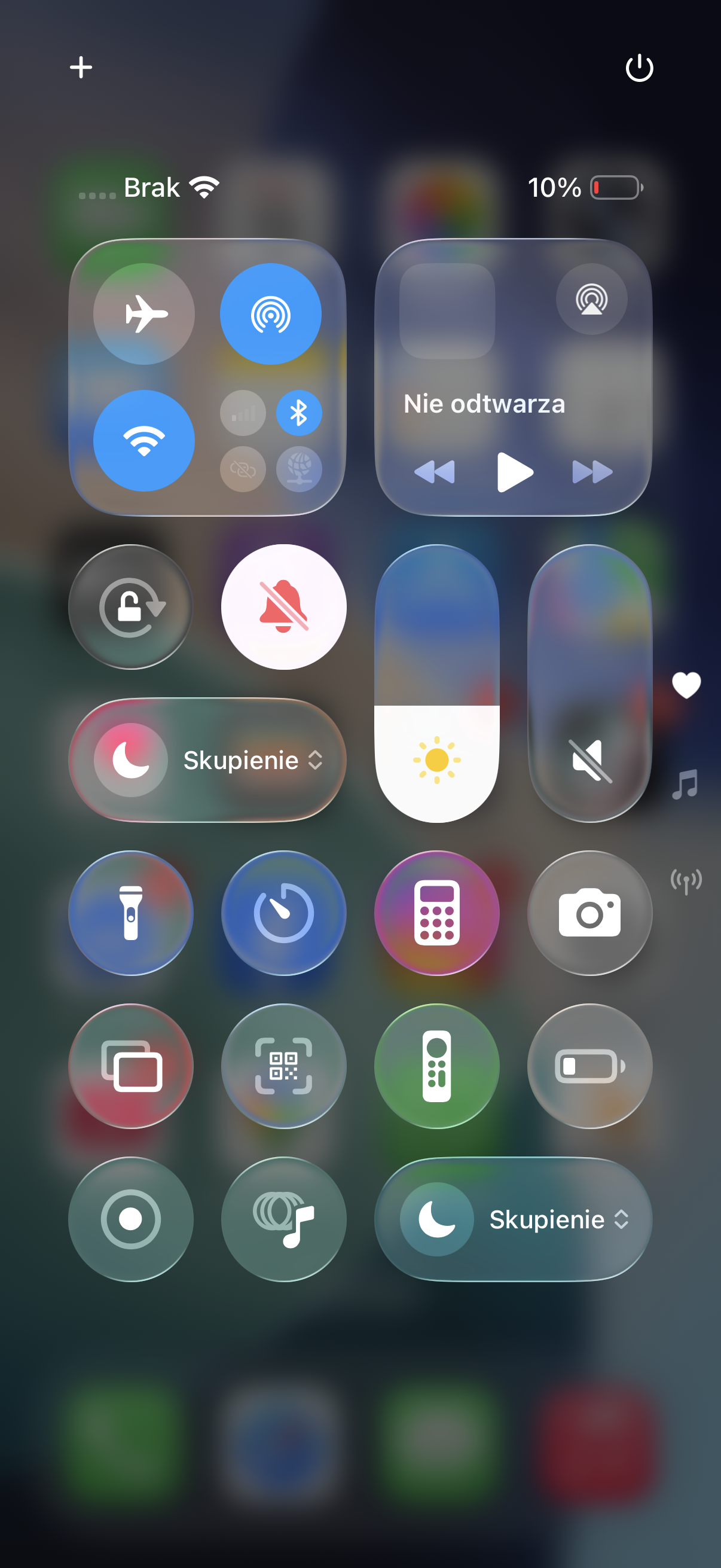Open AirPlay output options
Image resolution: width=721 pixels, height=1568 pixels.
(591, 299)
